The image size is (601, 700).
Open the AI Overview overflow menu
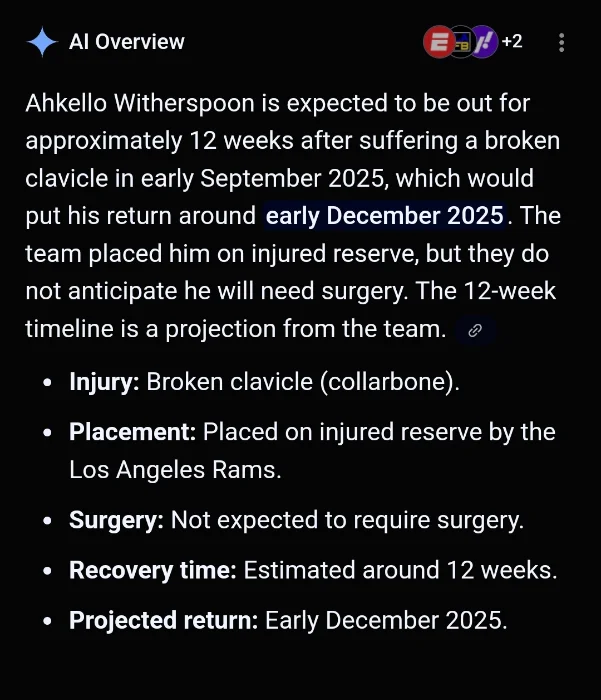click(562, 42)
